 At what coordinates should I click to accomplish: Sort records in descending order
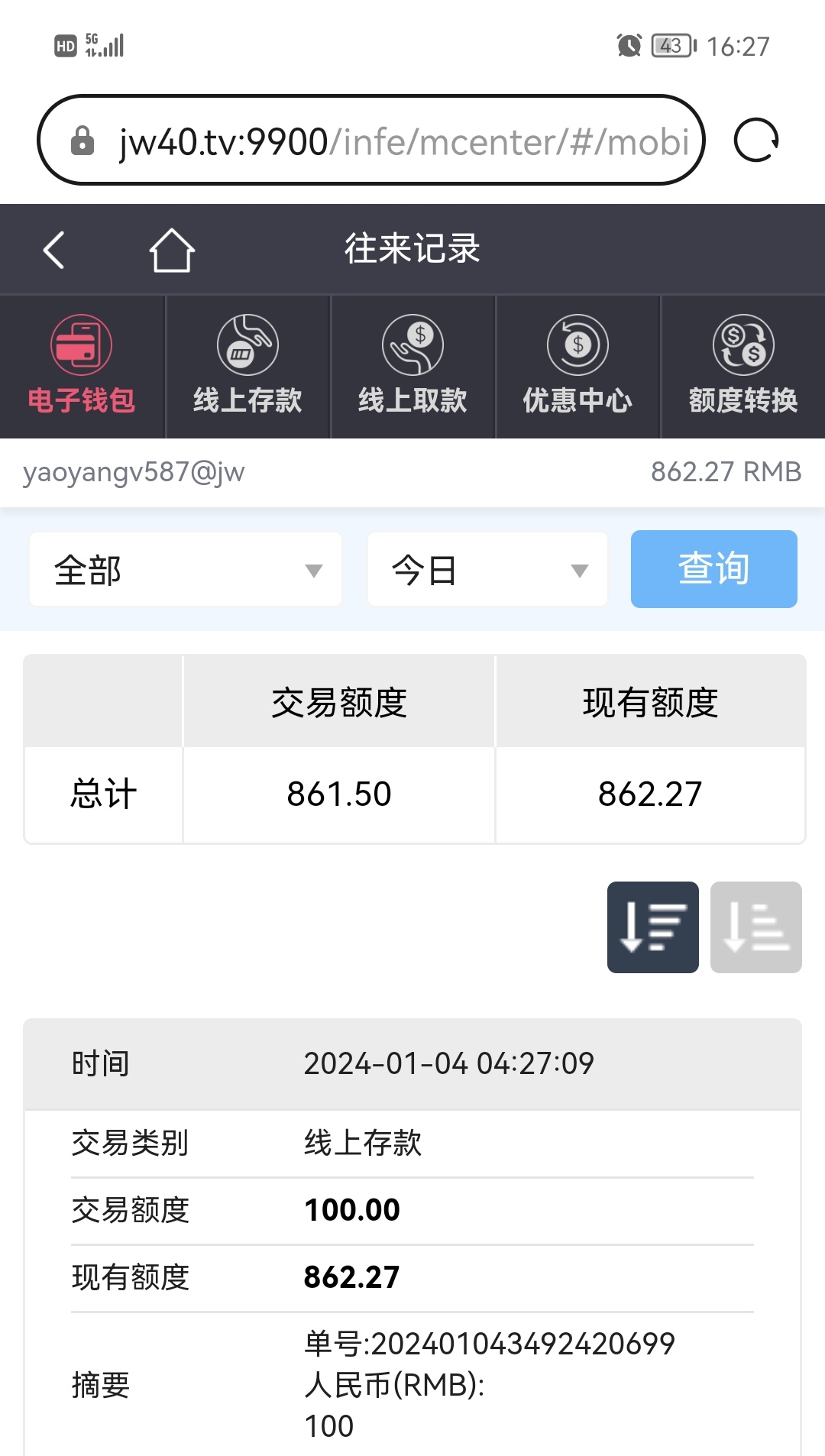[x=652, y=927]
